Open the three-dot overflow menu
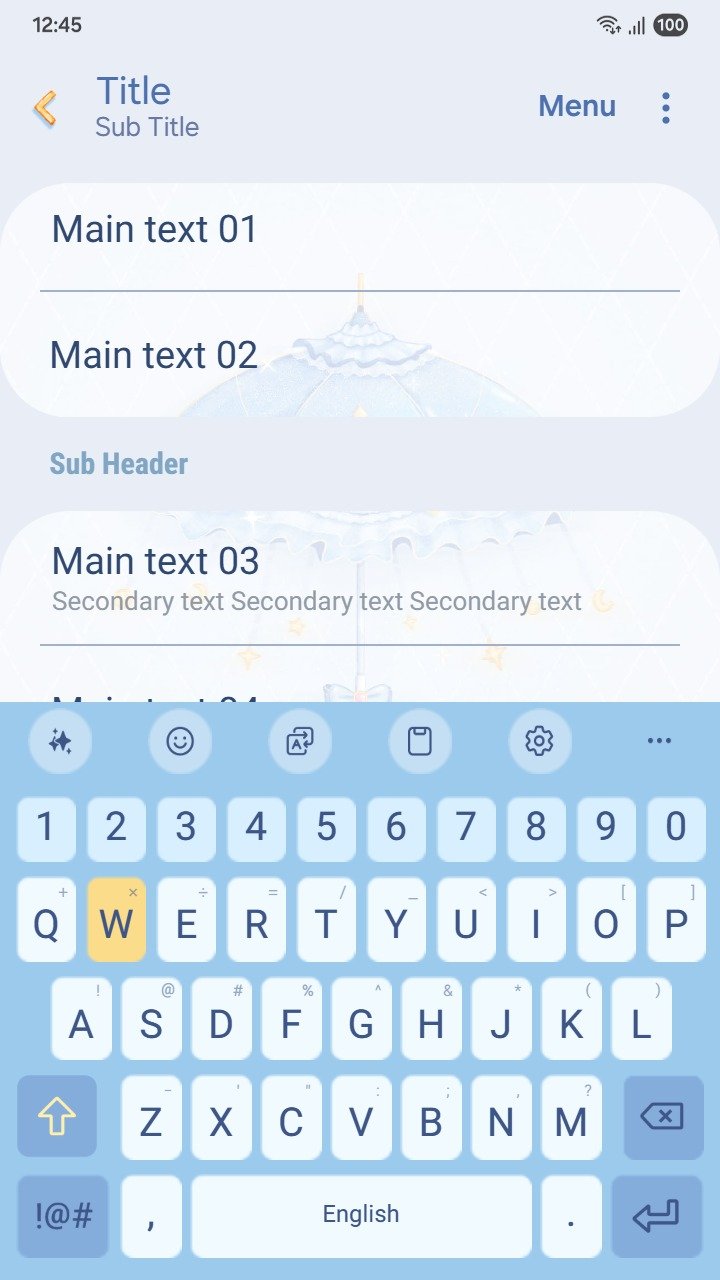Image resolution: width=720 pixels, height=1280 pixels. pyautogui.click(x=665, y=108)
